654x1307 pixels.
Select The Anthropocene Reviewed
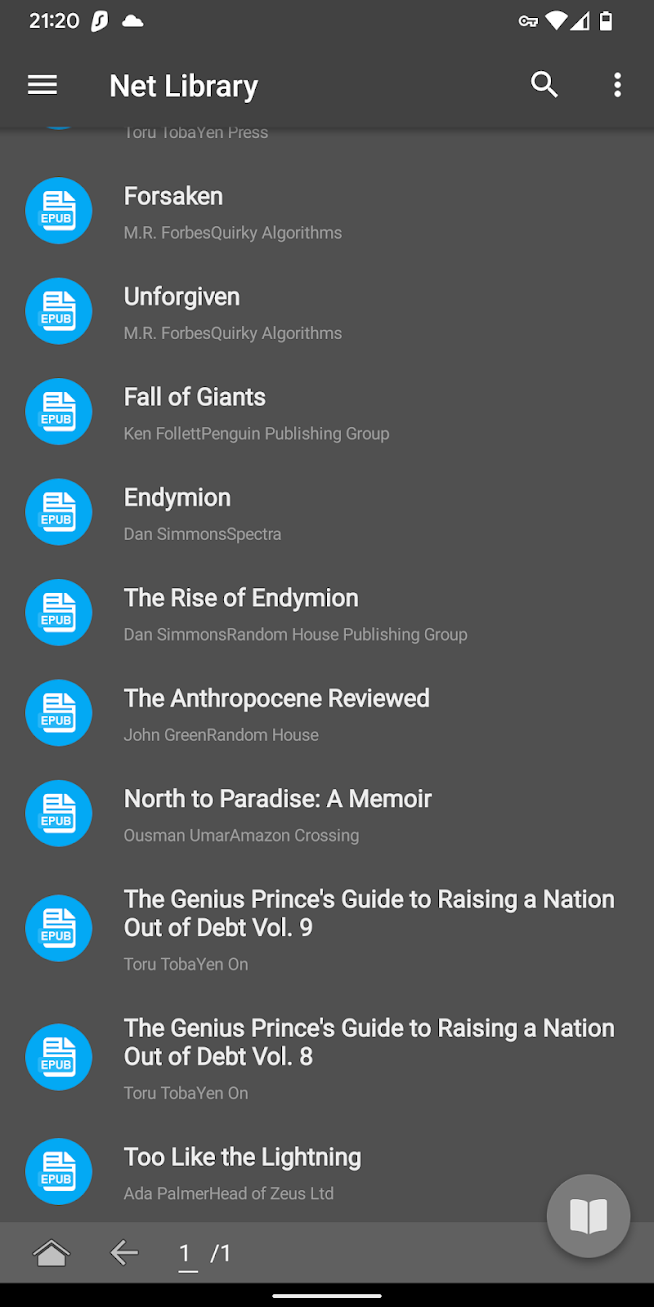click(x=327, y=713)
